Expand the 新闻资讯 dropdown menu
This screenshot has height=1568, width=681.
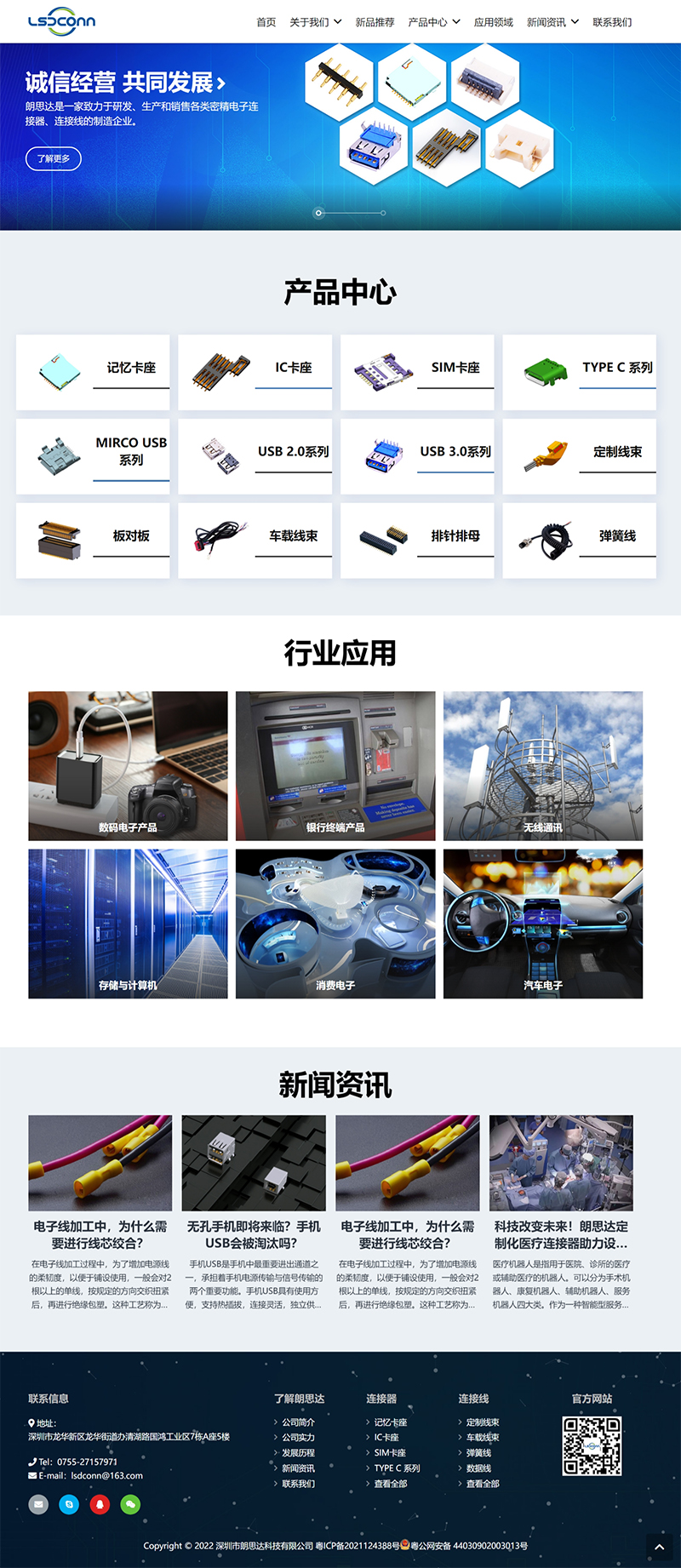[552, 22]
